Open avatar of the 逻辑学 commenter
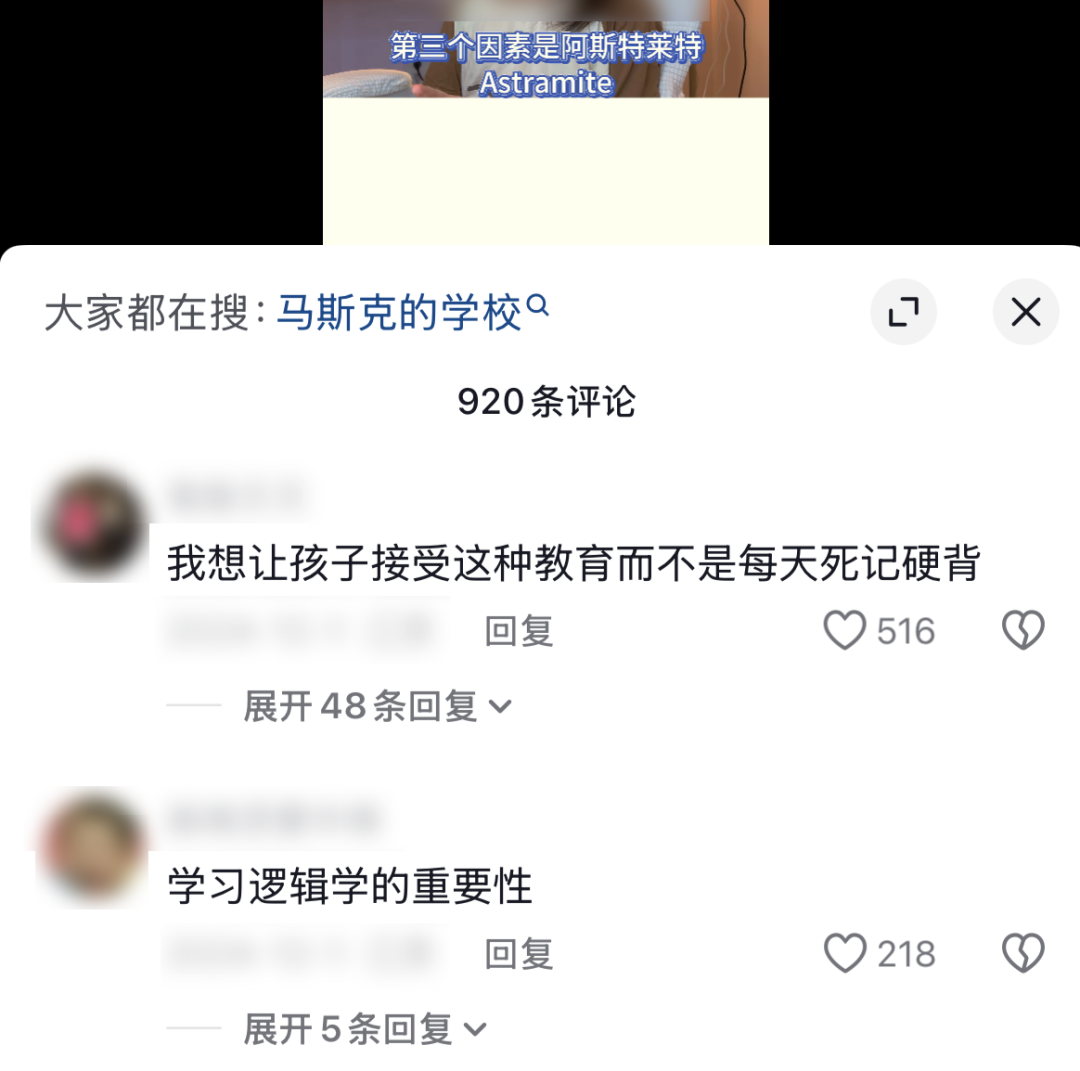The image size is (1080, 1071). pyautogui.click(x=91, y=848)
